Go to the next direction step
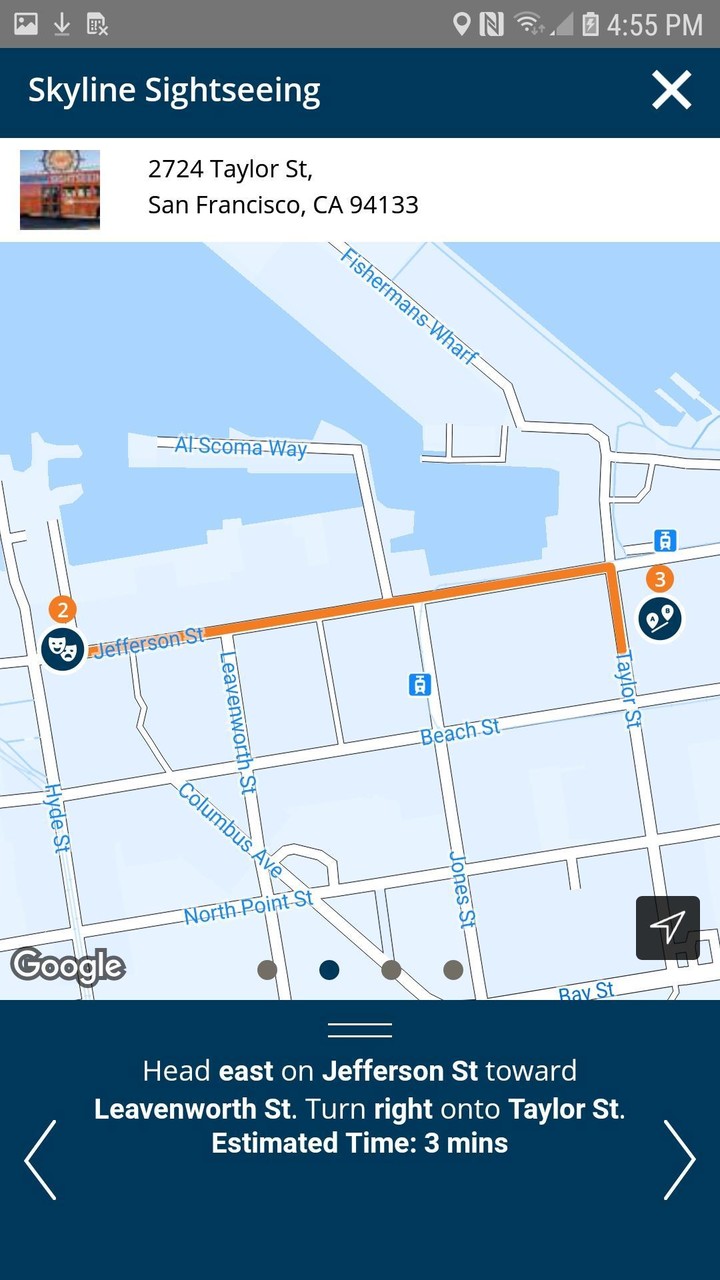 tap(679, 1159)
